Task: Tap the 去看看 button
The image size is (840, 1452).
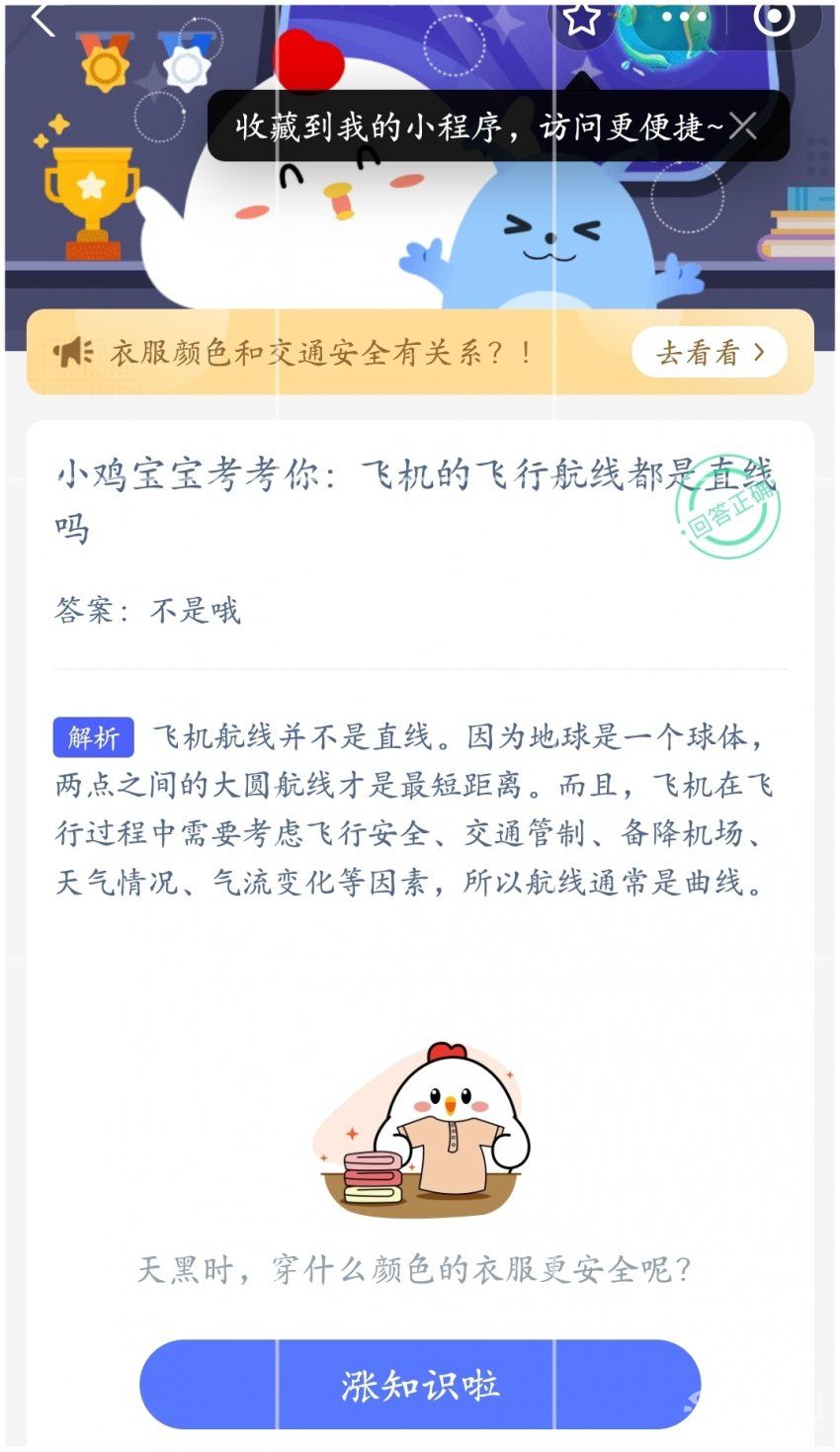Action: (710, 353)
